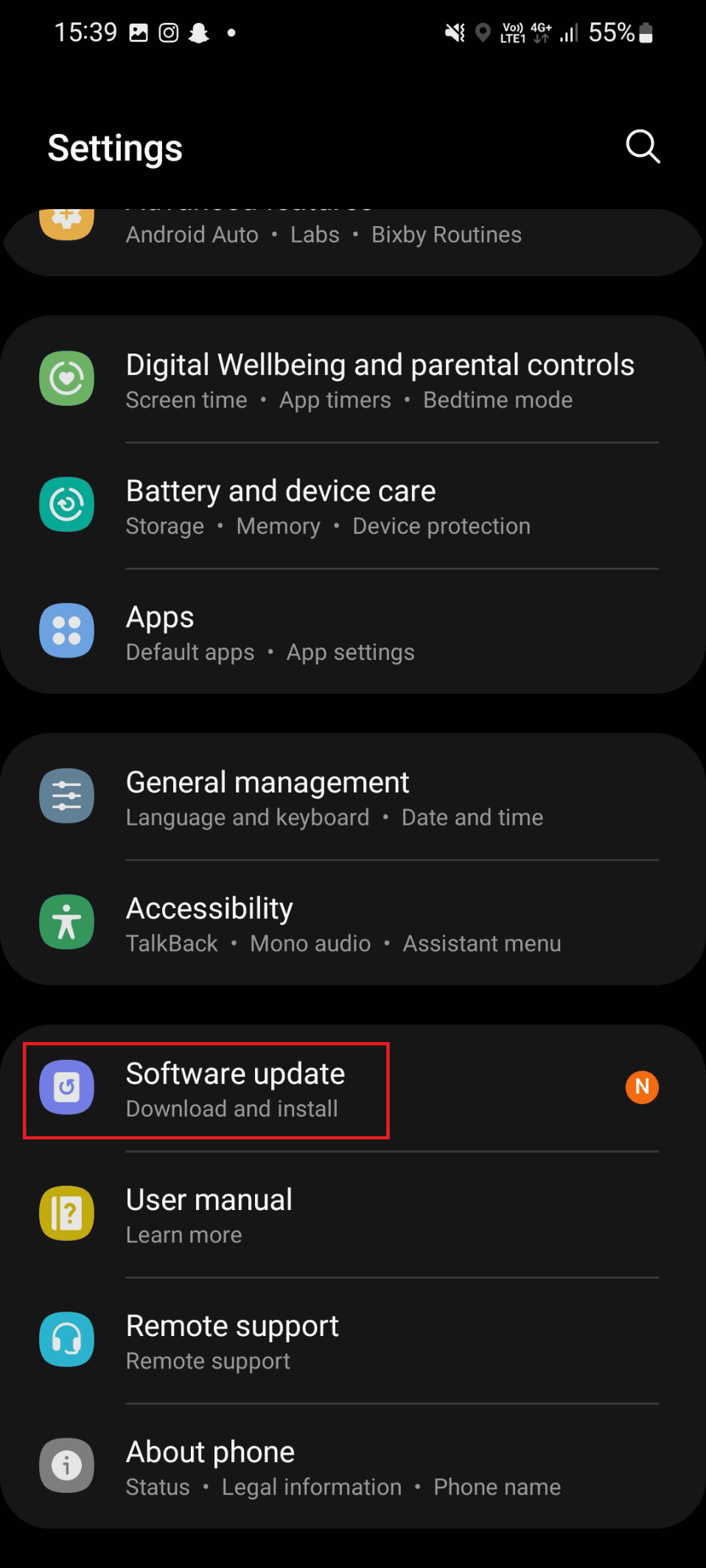This screenshot has height=1568, width=706.
Task: Select the Battery and device care icon
Action: pyautogui.click(x=66, y=504)
